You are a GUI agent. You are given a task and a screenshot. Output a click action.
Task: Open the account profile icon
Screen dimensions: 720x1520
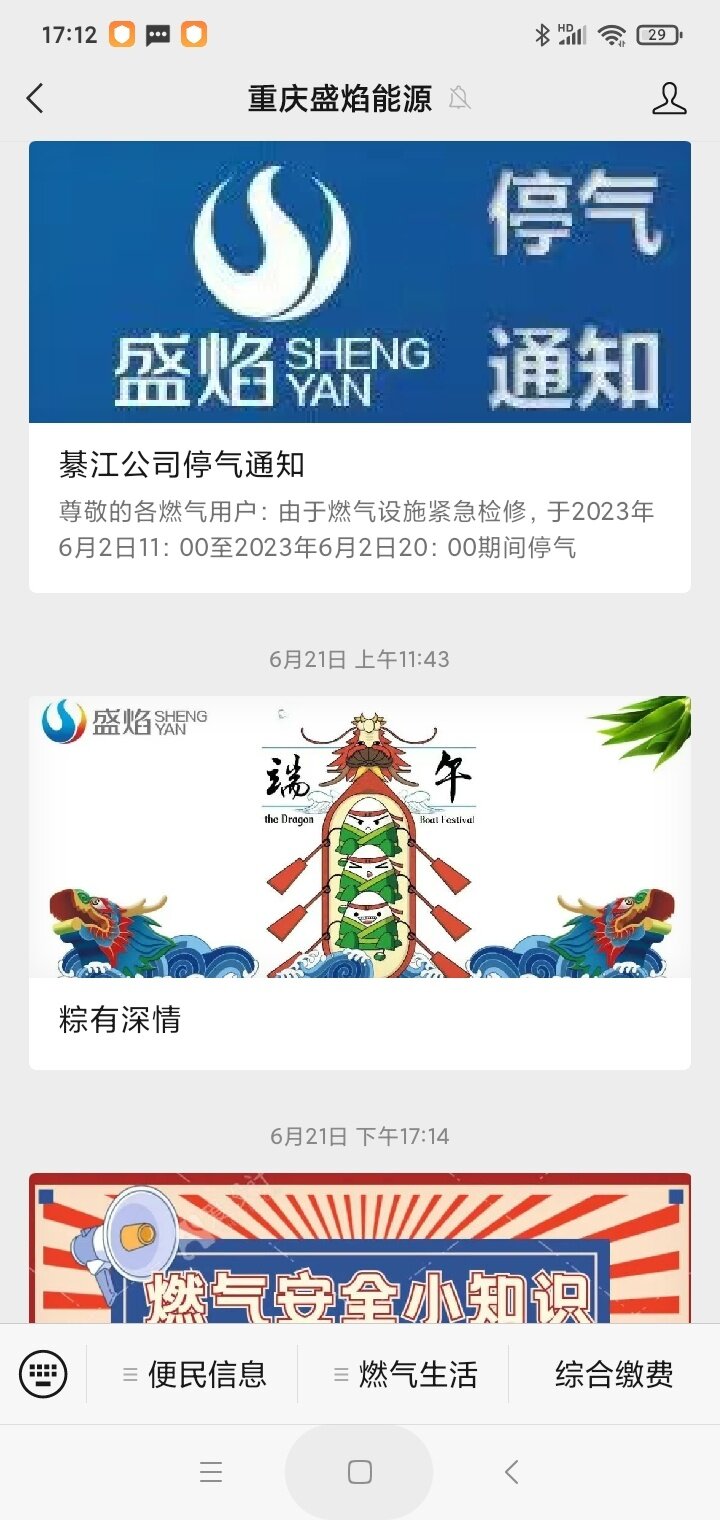669,99
